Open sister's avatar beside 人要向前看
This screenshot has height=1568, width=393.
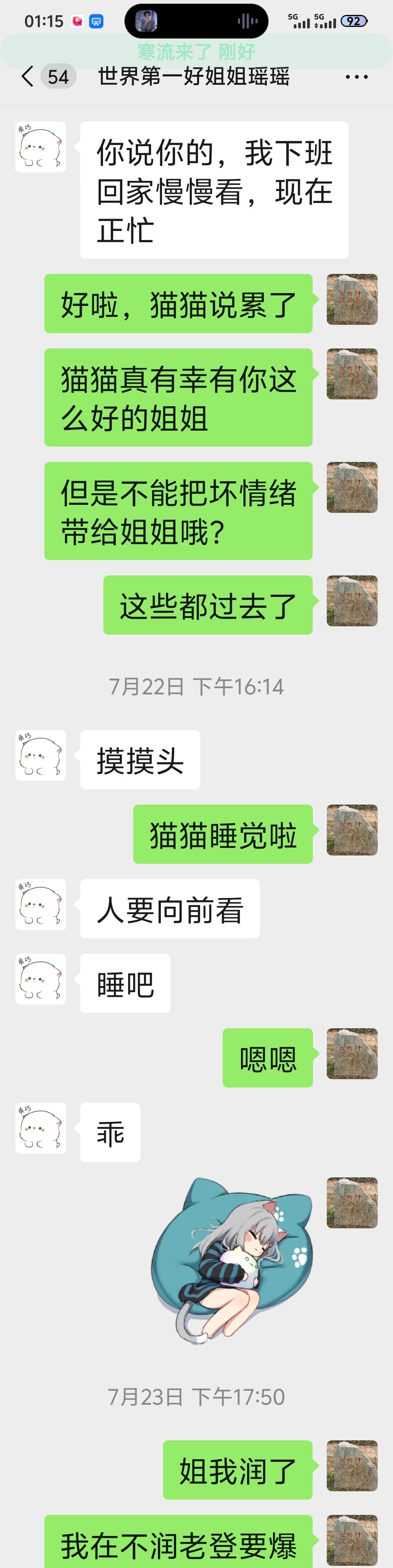[x=40, y=904]
